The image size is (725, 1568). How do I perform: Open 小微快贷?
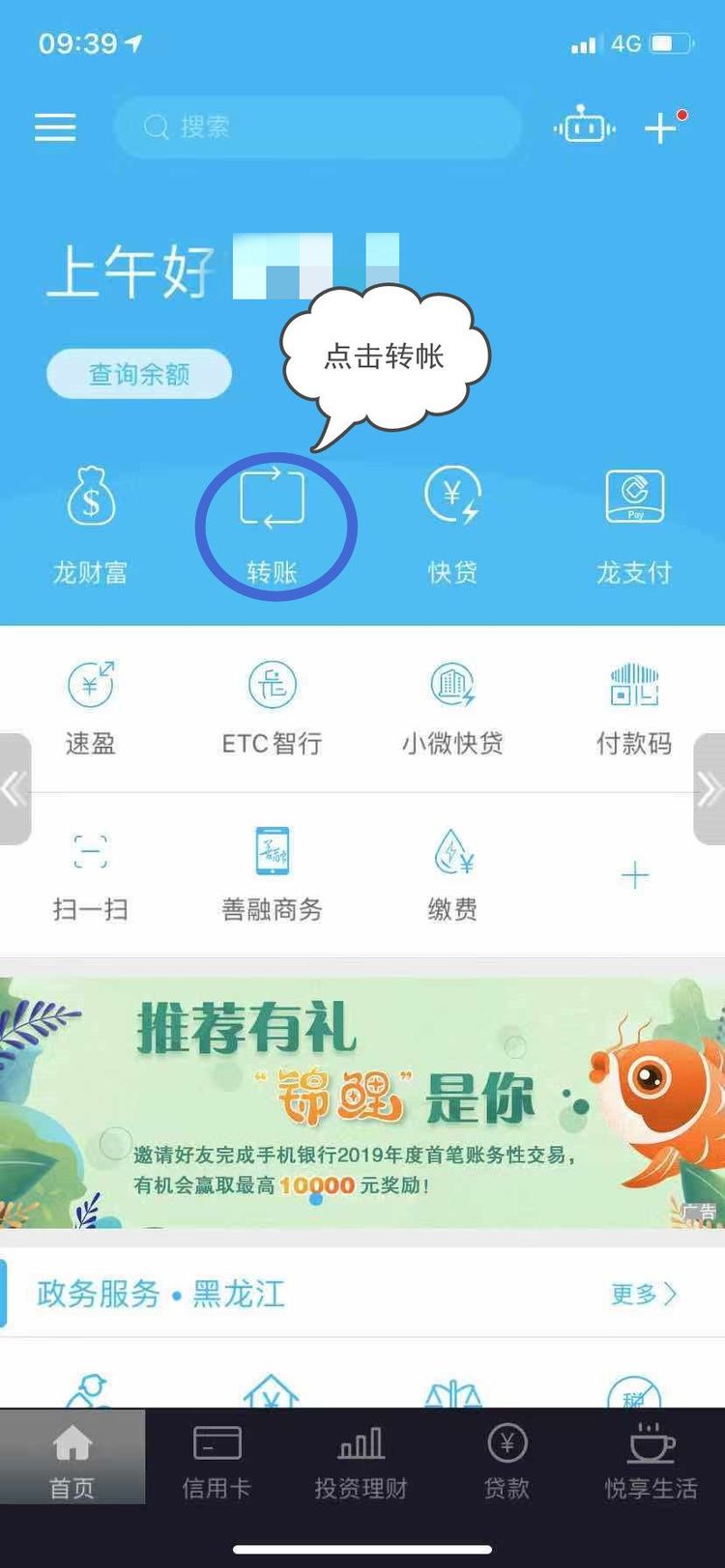pos(452,707)
